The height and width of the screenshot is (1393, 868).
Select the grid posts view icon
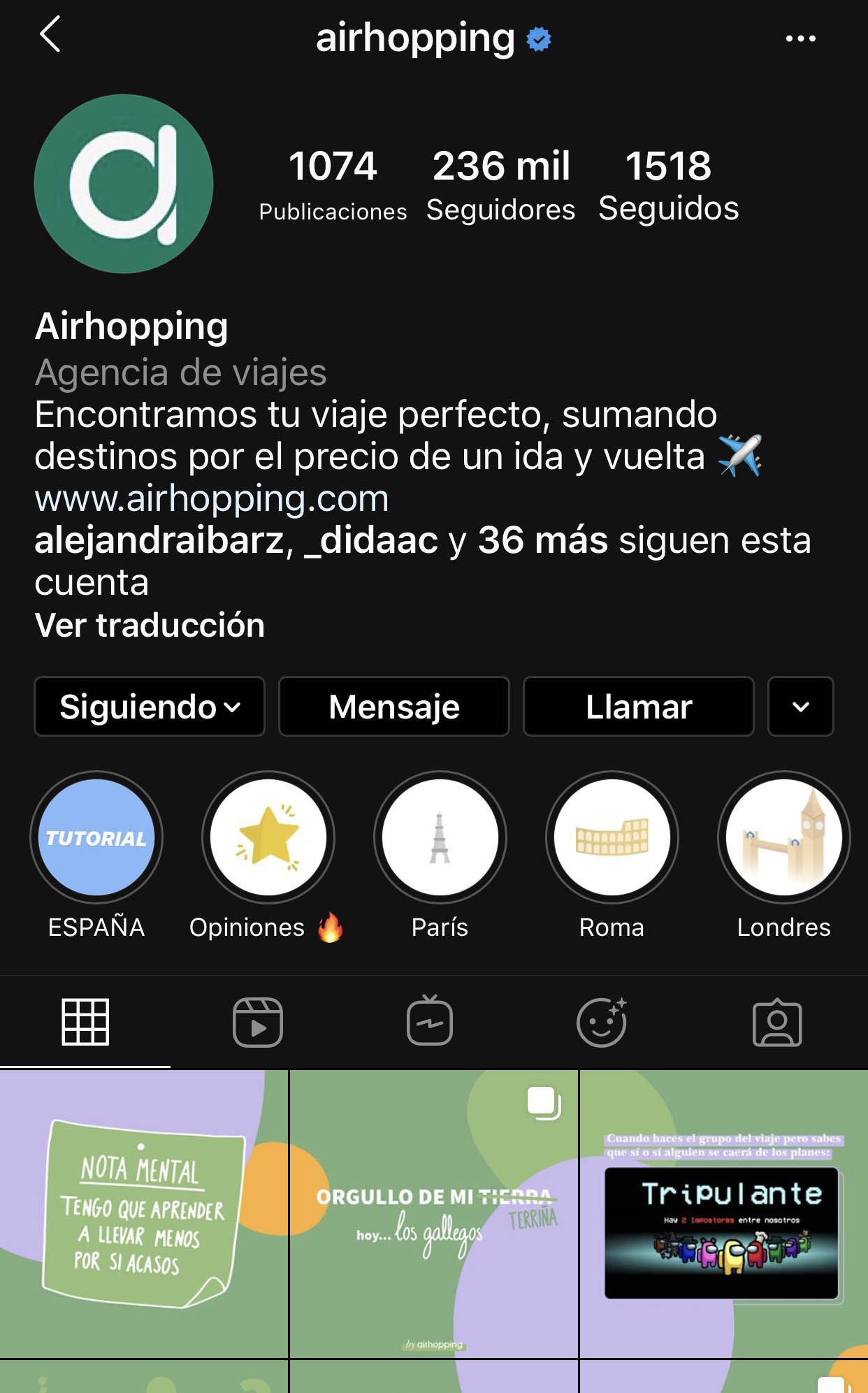pos(87,1023)
